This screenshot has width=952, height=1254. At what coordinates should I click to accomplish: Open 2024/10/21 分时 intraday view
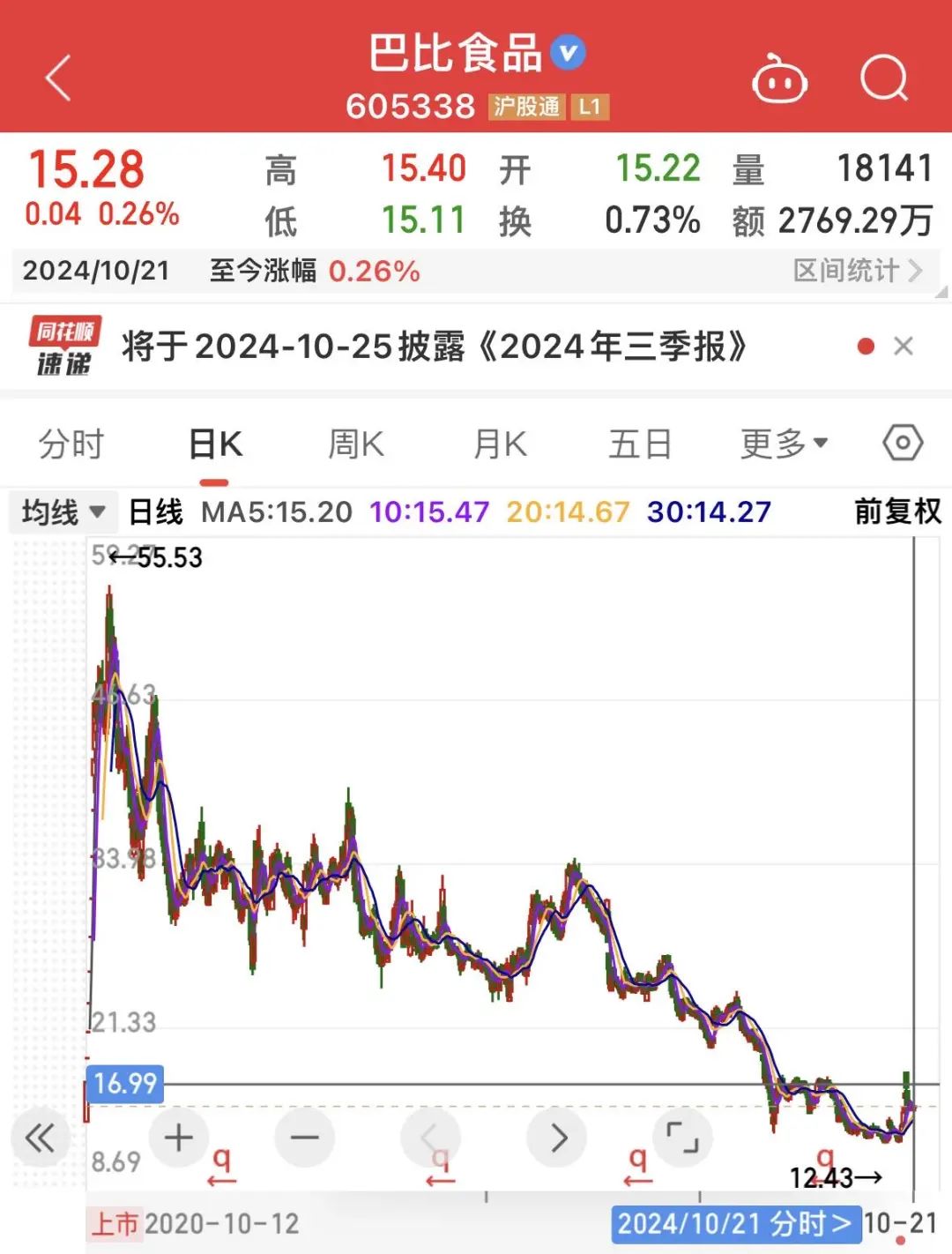click(x=734, y=1224)
